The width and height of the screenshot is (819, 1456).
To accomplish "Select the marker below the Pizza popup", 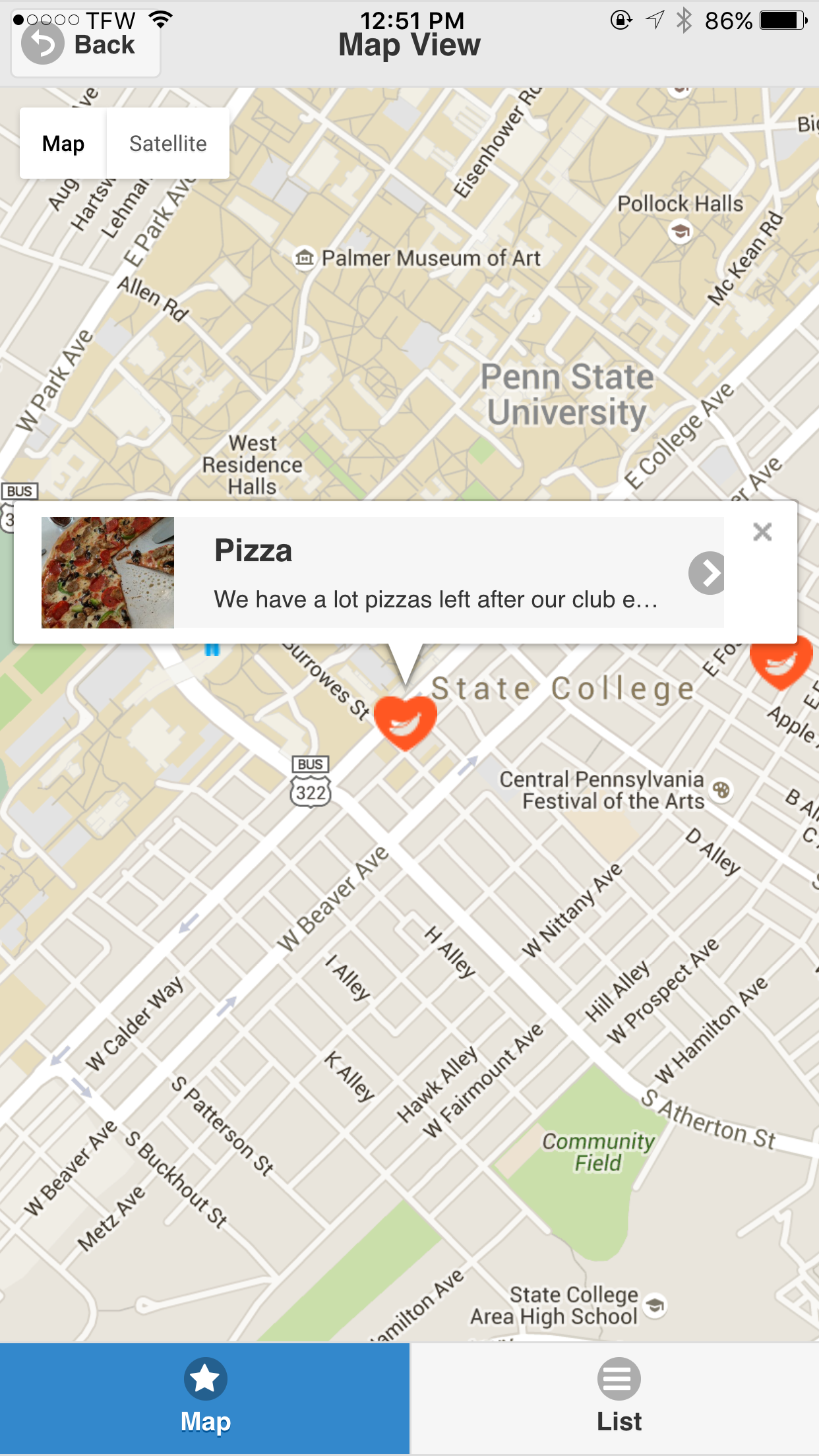I will (x=405, y=721).
